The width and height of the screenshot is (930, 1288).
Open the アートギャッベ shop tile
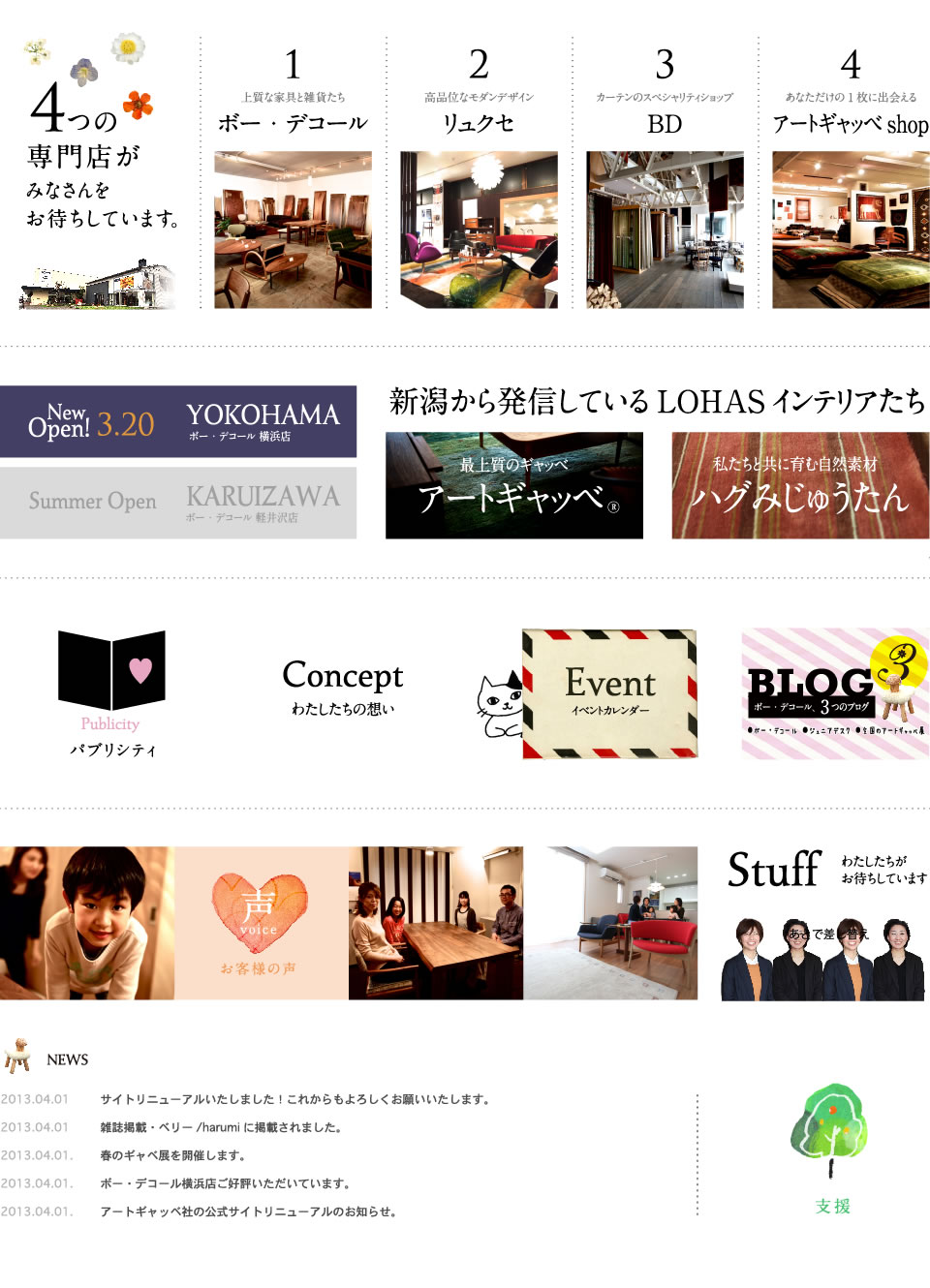point(851,230)
